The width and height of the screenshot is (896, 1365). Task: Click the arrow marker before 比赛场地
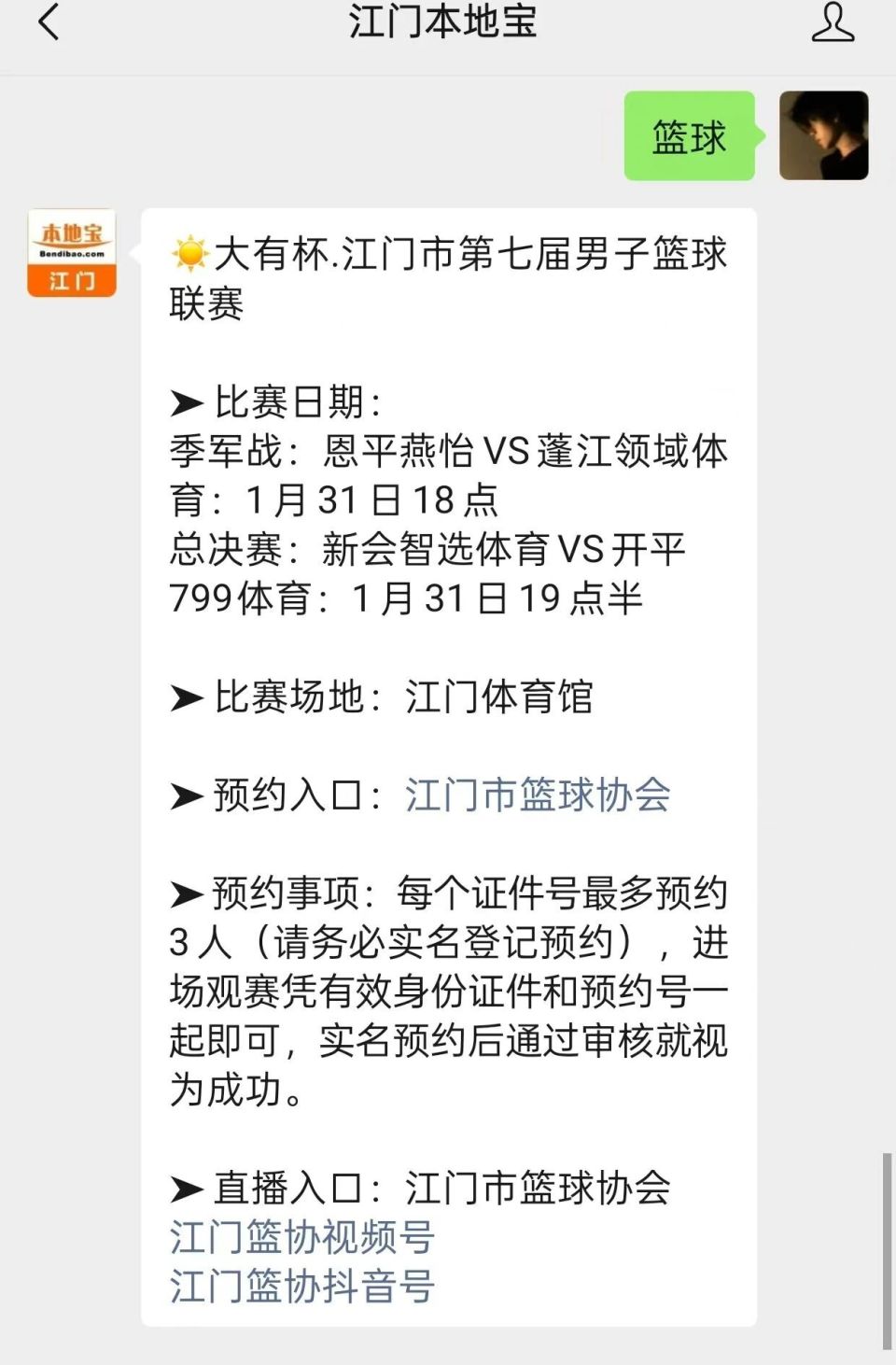[185, 697]
